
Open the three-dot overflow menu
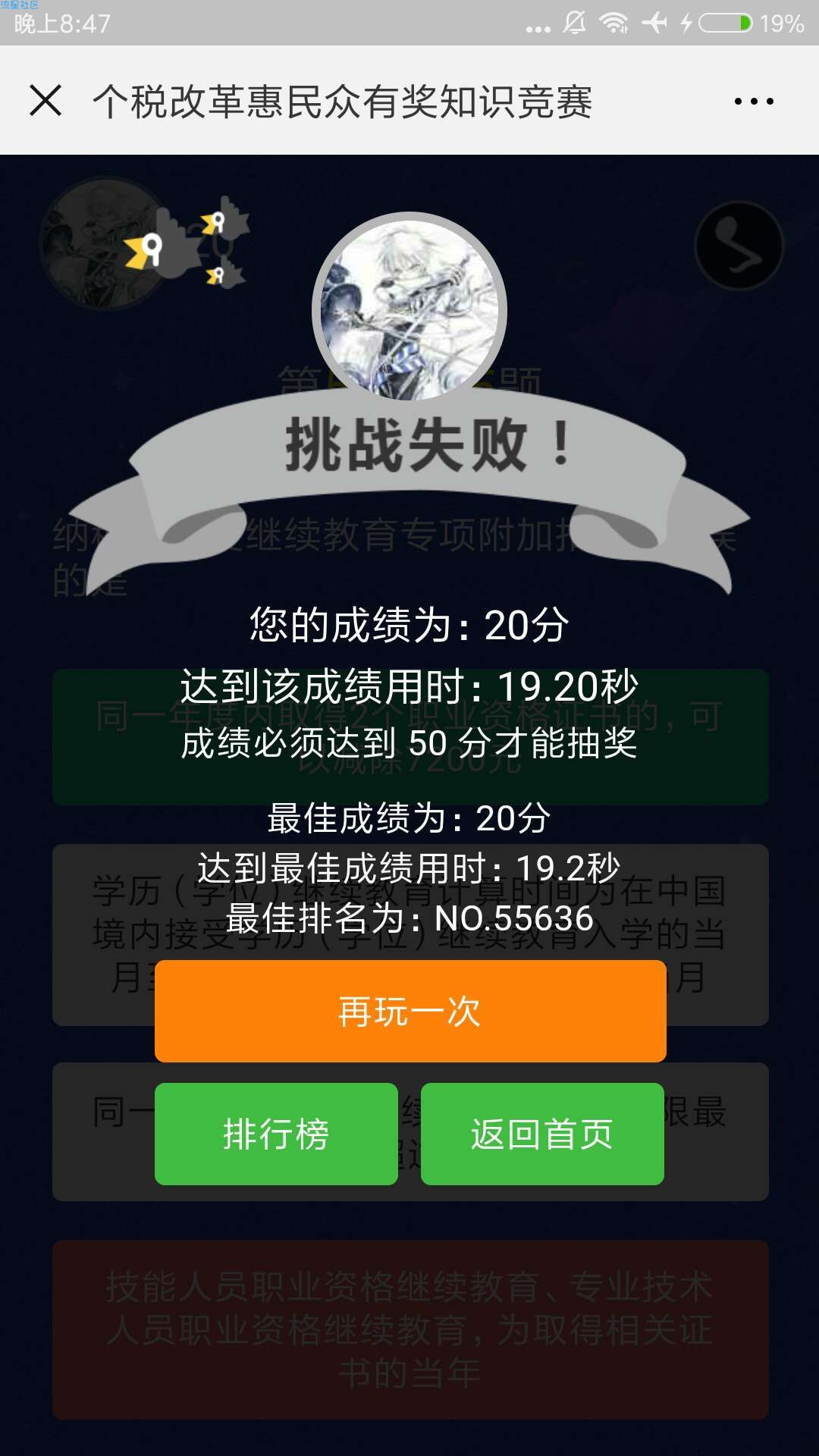pos(754,101)
